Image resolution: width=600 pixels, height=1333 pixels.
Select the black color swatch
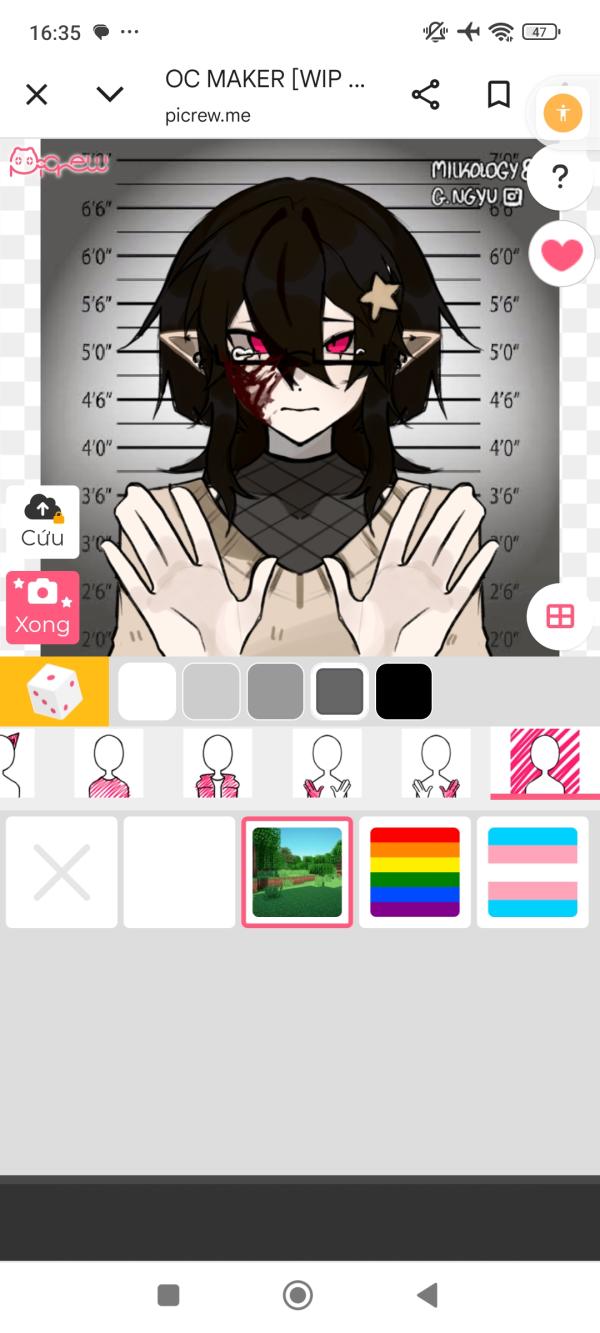click(404, 692)
